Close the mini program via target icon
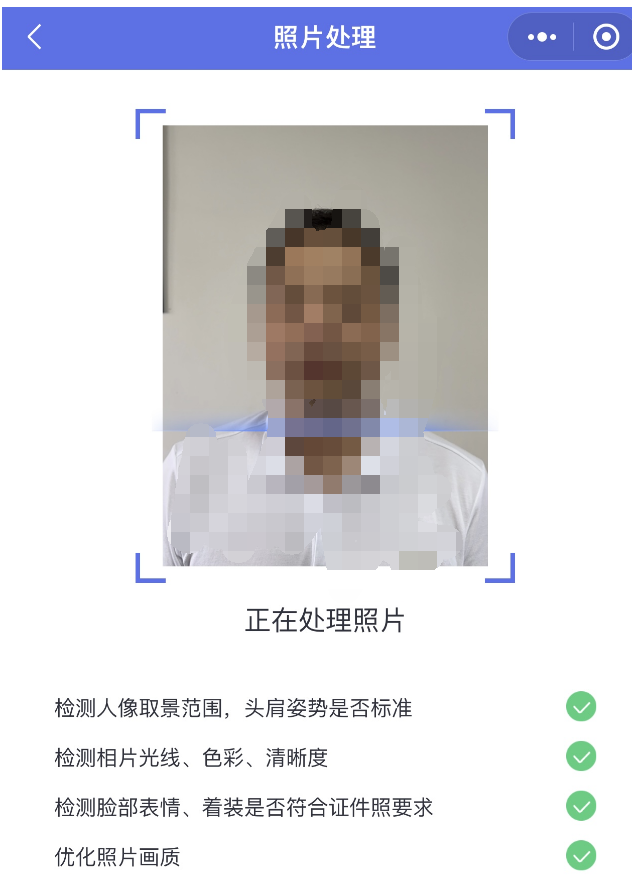Viewport: 632px width, 889px height. pyautogui.click(x=606, y=38)
